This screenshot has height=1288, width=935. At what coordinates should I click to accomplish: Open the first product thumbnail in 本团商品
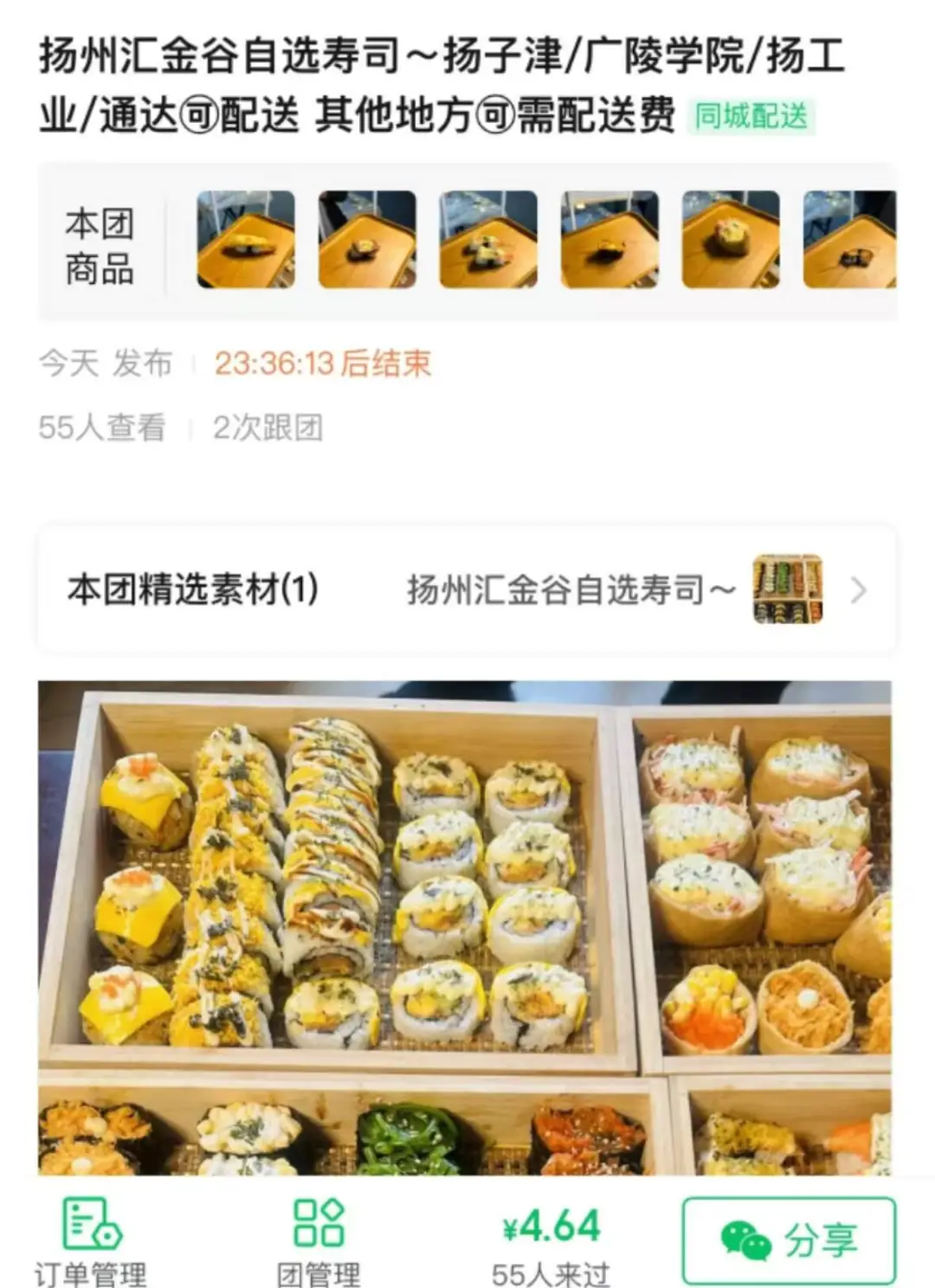pyautogui.click(x=246, y=240)
